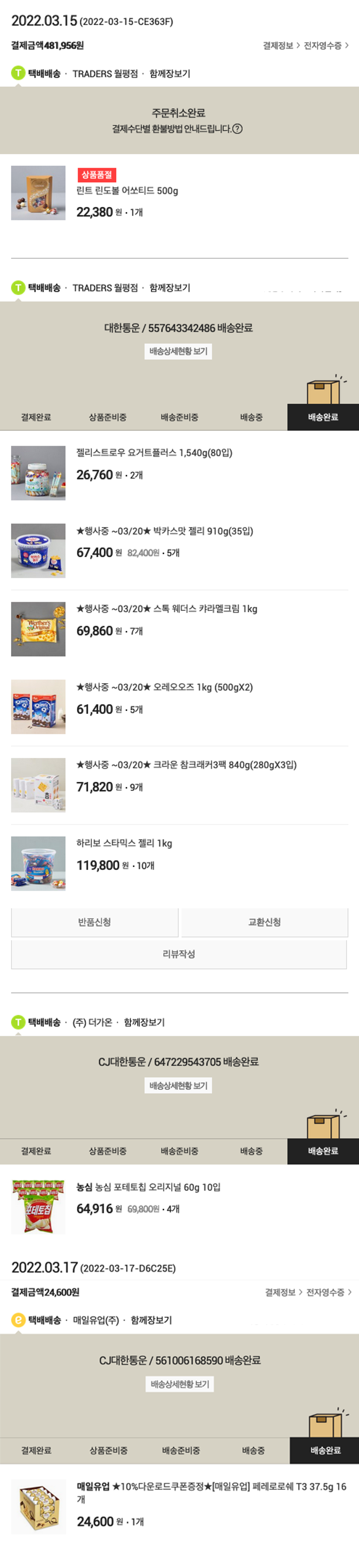This screenshot has height=1568, width=359.
Task: Open 농심 포테토칩 오리지널 product
Action: point(148,1187)
